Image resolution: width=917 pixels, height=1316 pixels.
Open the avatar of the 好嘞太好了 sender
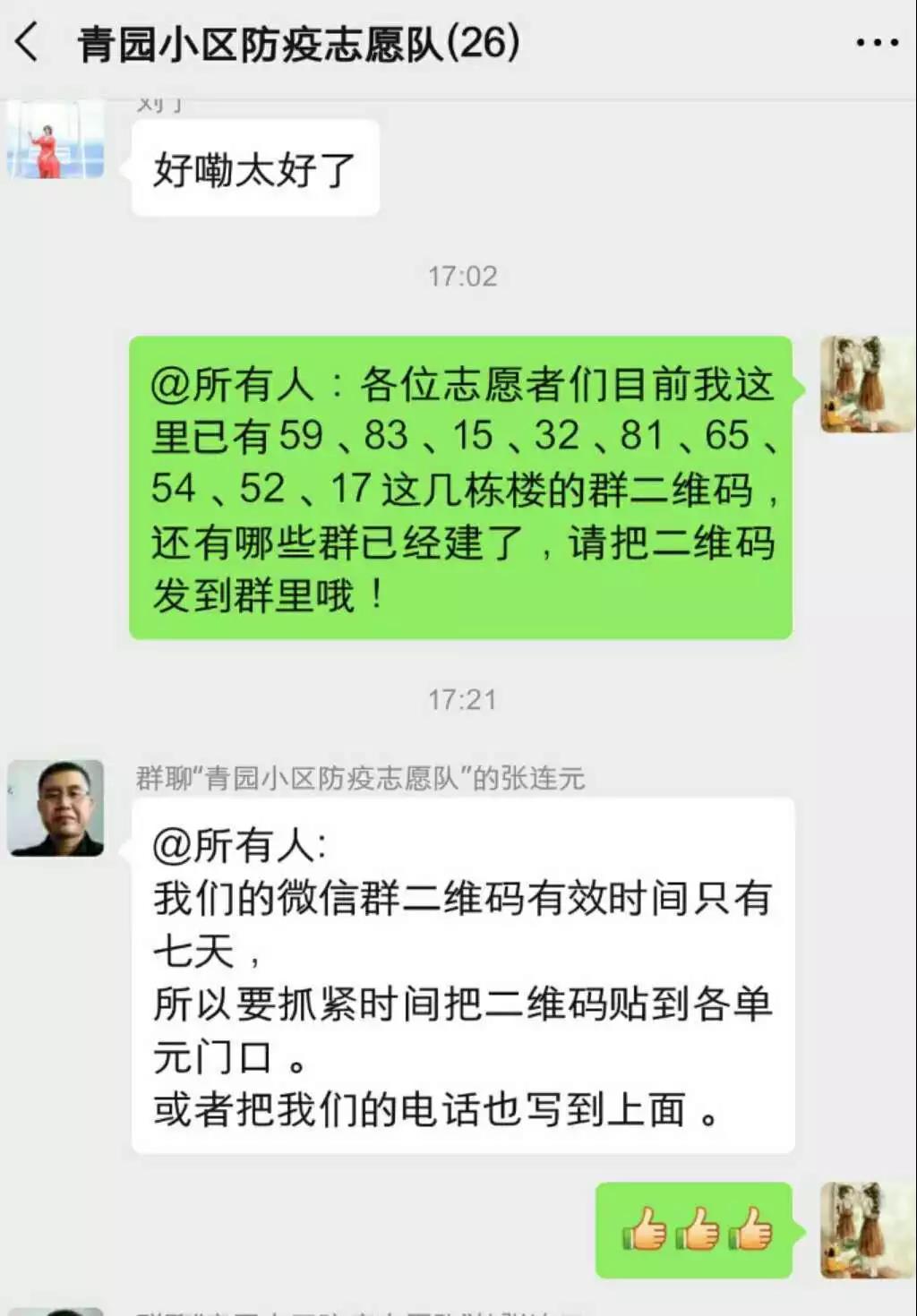coord(56,141)
